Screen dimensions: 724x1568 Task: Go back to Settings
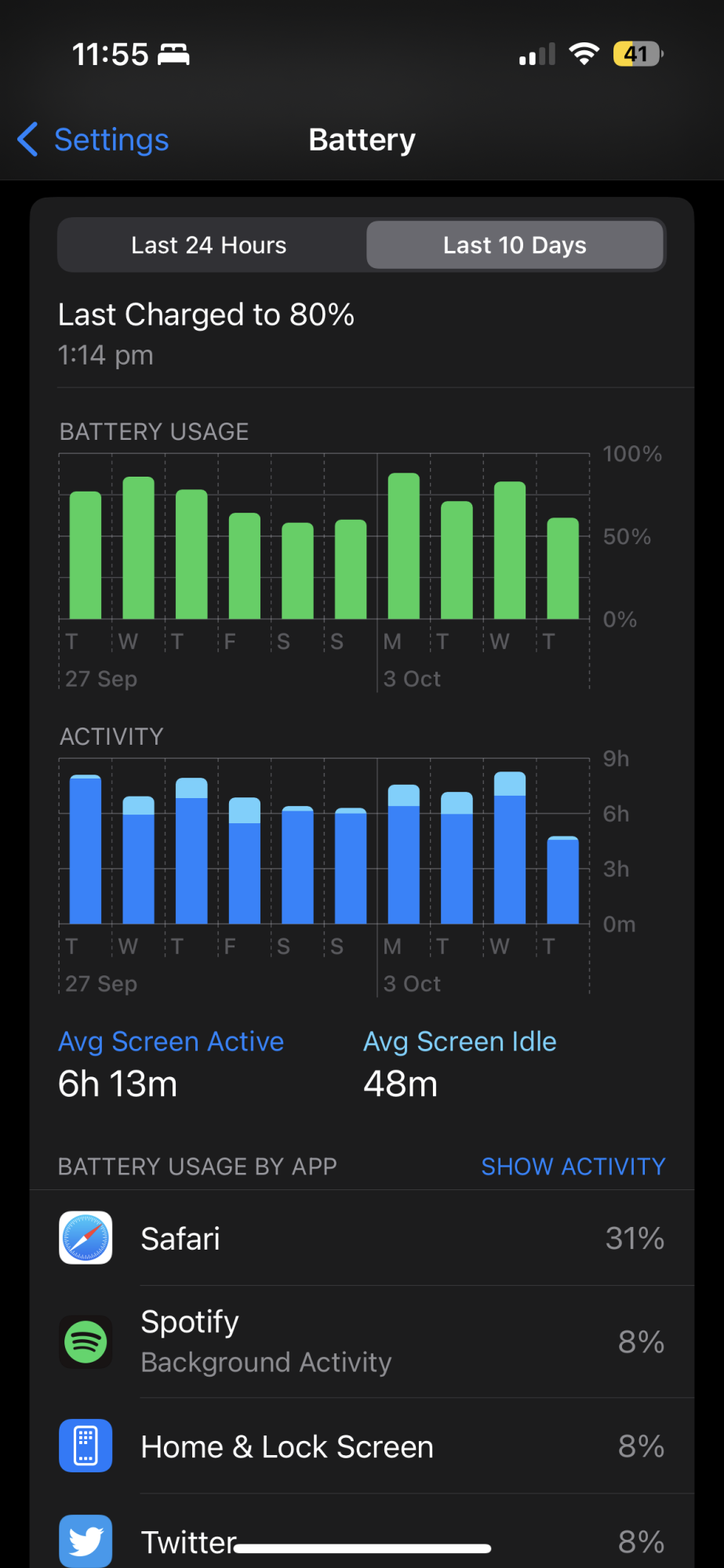[x=94, y=140]
